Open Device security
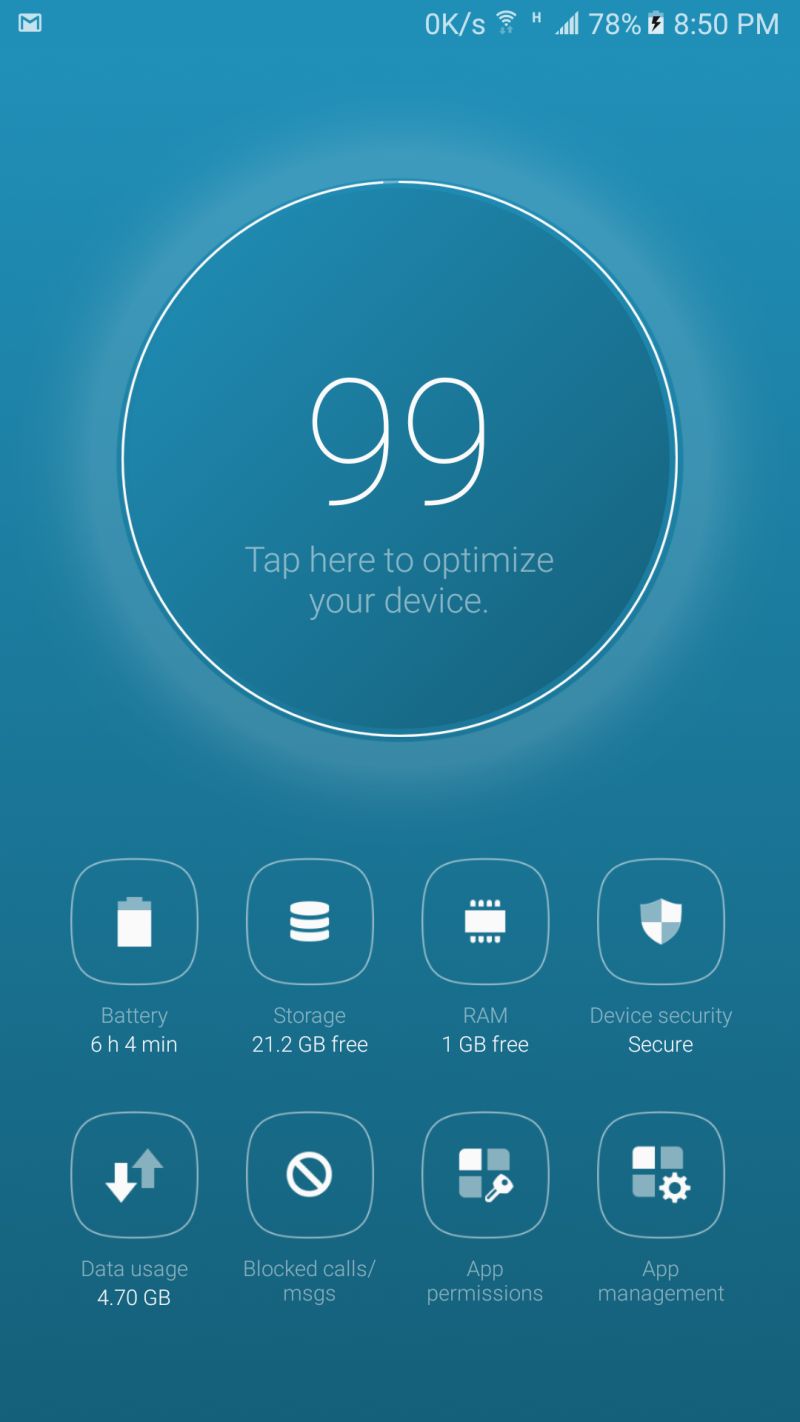Viewport: 800px width, 1422px height. [x=660, y=922]
